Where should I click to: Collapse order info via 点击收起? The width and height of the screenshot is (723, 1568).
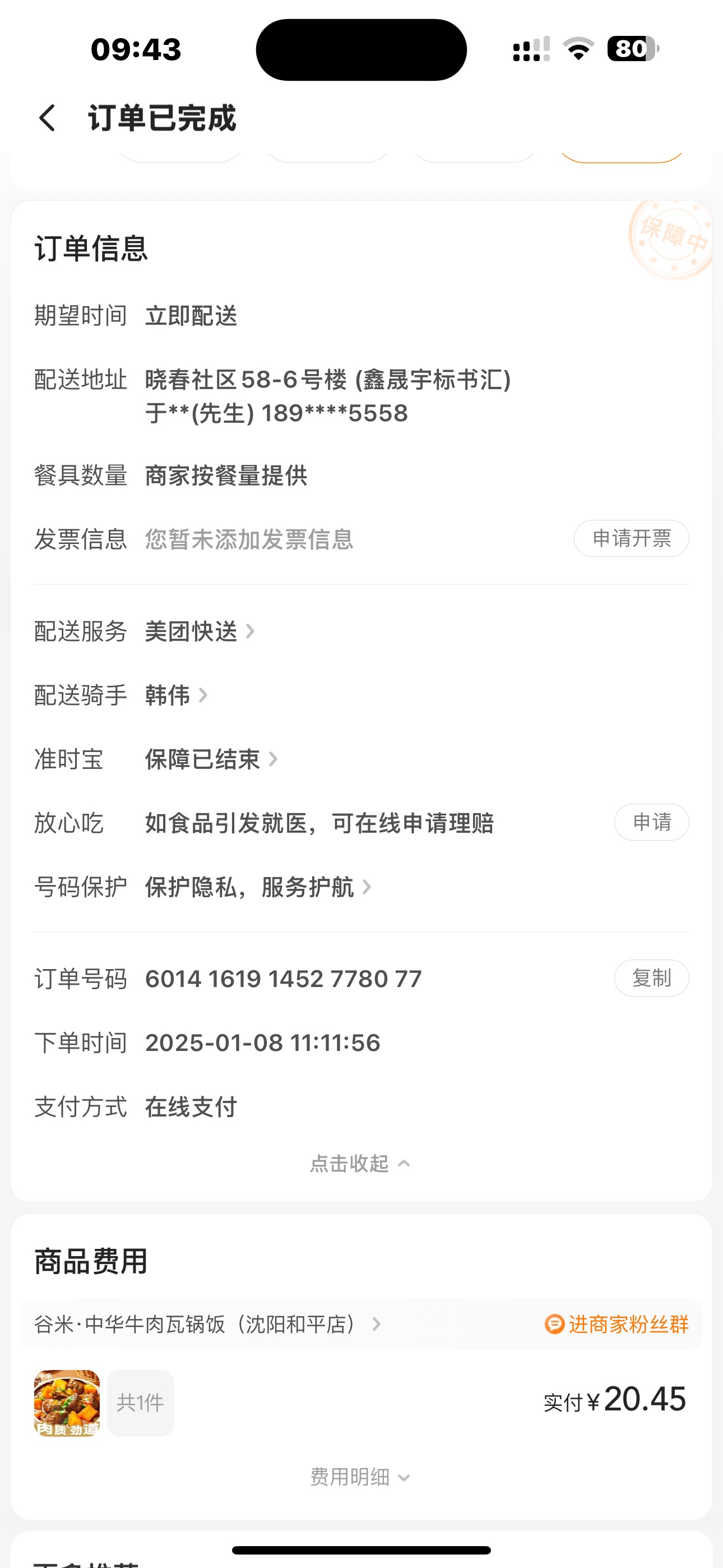point(360,1163)
